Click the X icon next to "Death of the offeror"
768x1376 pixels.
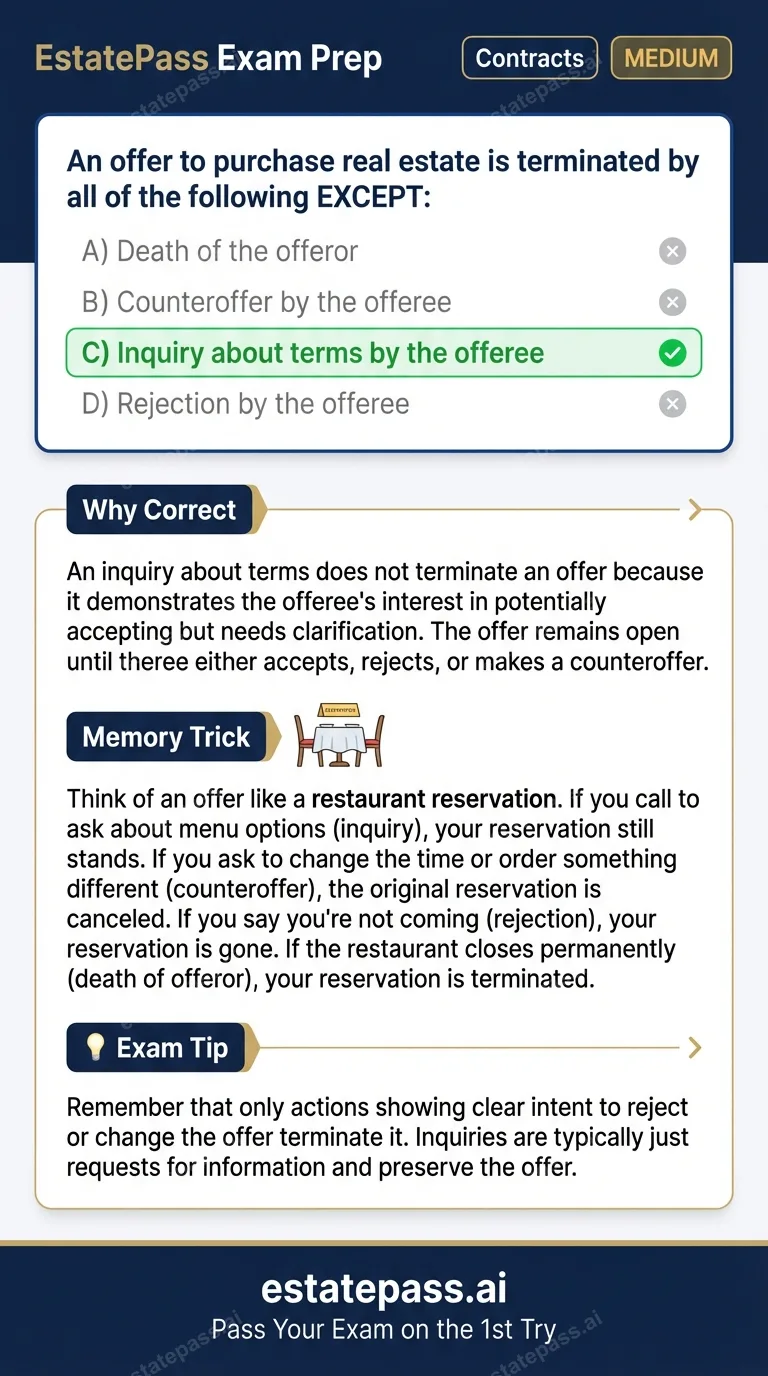(x=672, y=251)
